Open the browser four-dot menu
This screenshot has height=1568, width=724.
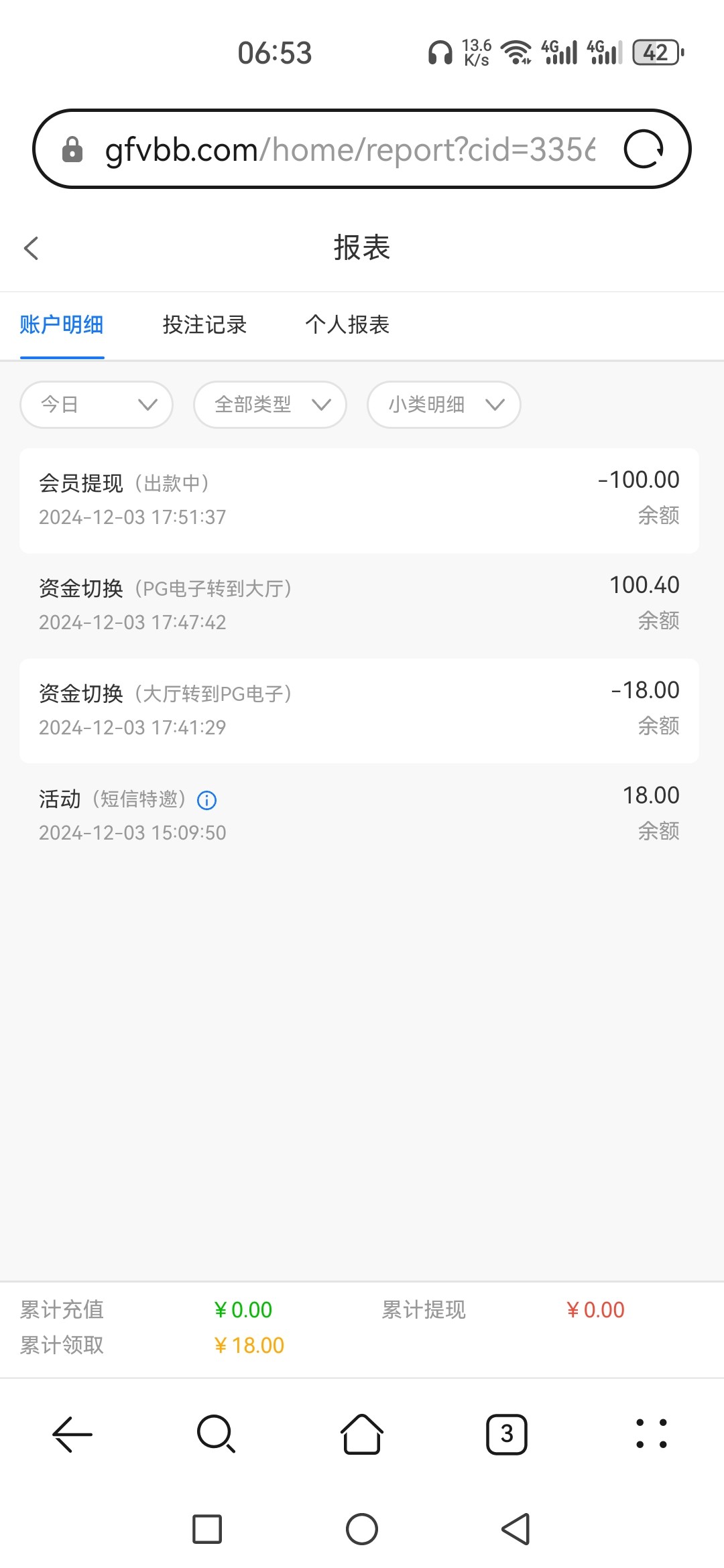click(652, 1434)
